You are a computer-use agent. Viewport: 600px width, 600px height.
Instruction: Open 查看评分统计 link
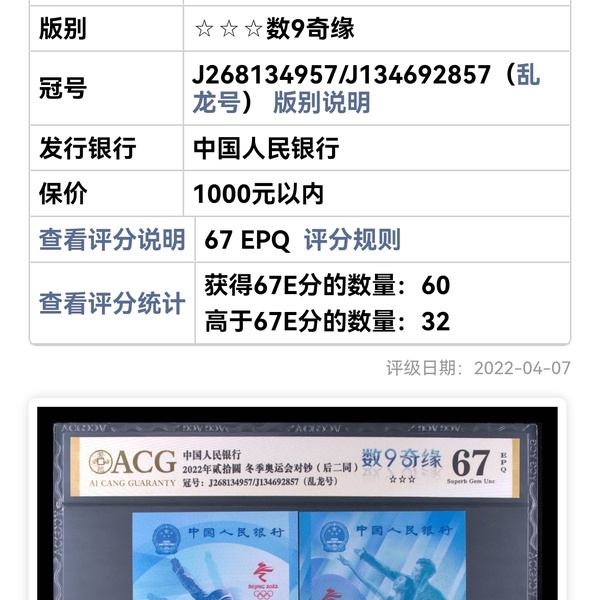coord(112,303)
